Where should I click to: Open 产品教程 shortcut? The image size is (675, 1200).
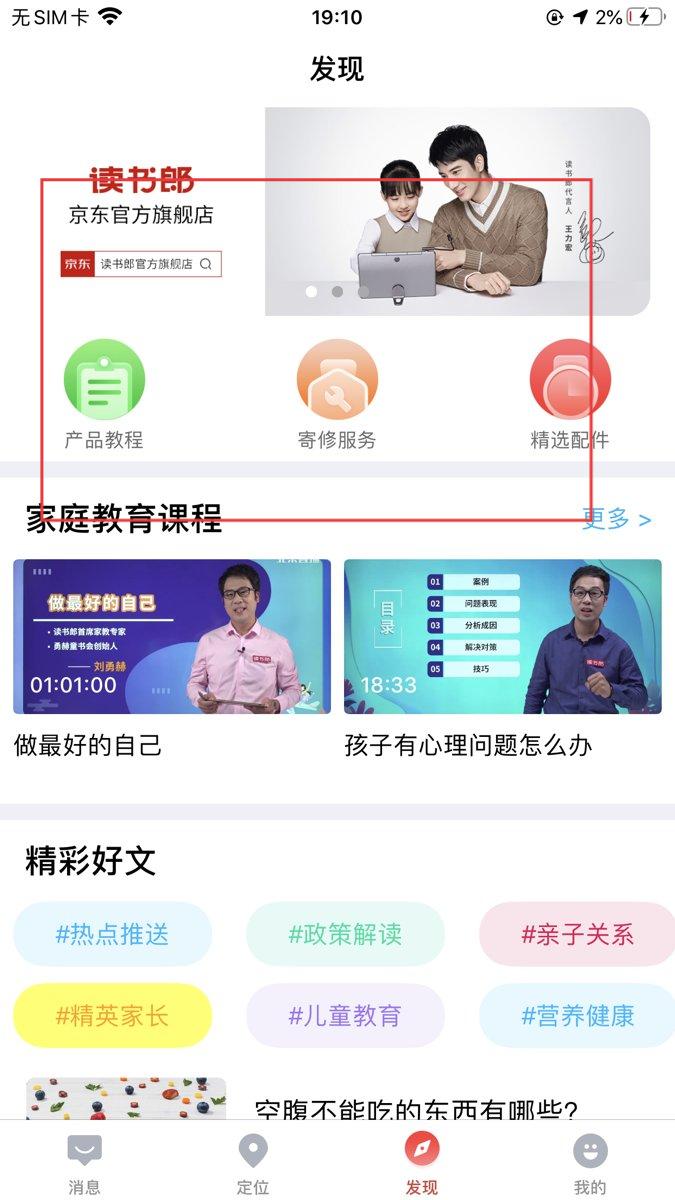[104, 395]
